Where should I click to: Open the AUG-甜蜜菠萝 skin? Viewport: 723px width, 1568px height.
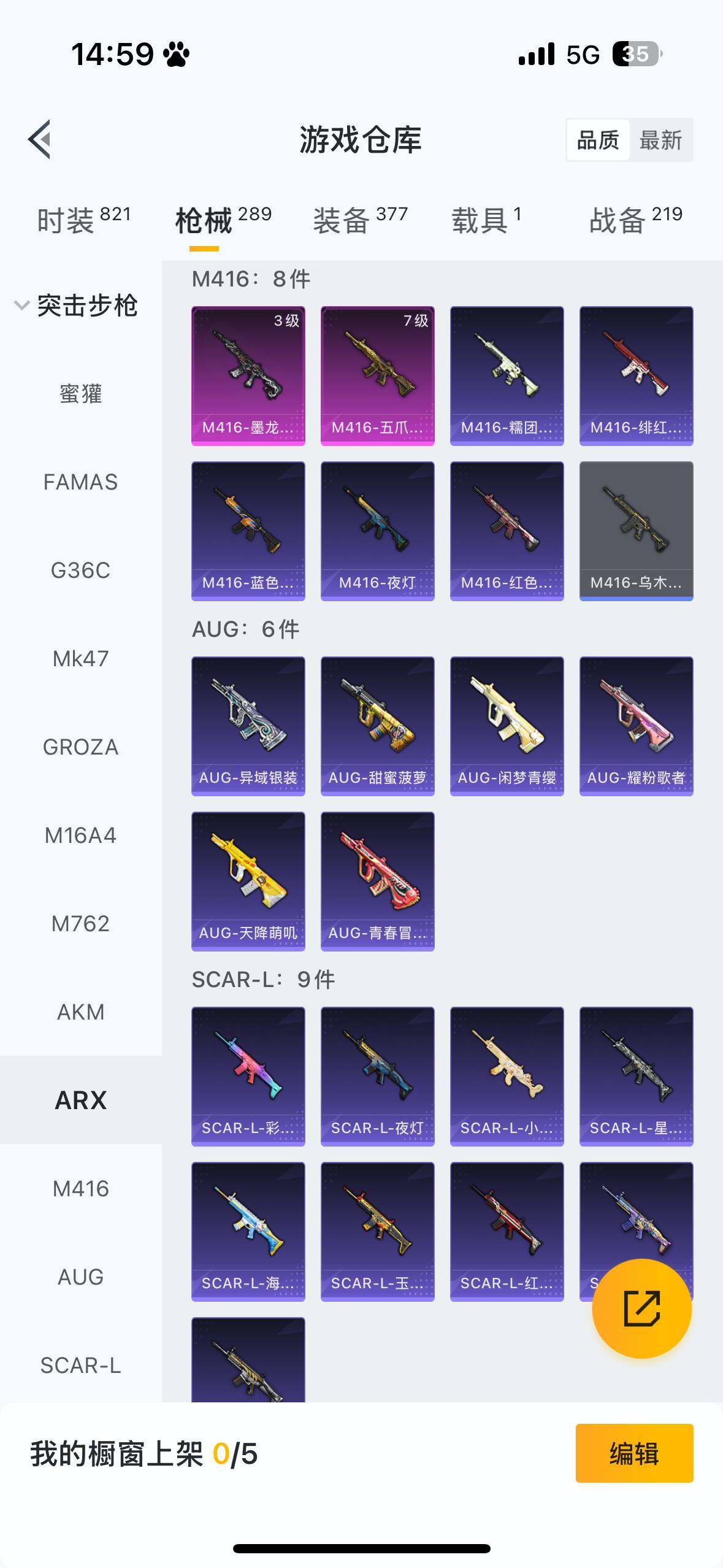(x=377, y=726)
